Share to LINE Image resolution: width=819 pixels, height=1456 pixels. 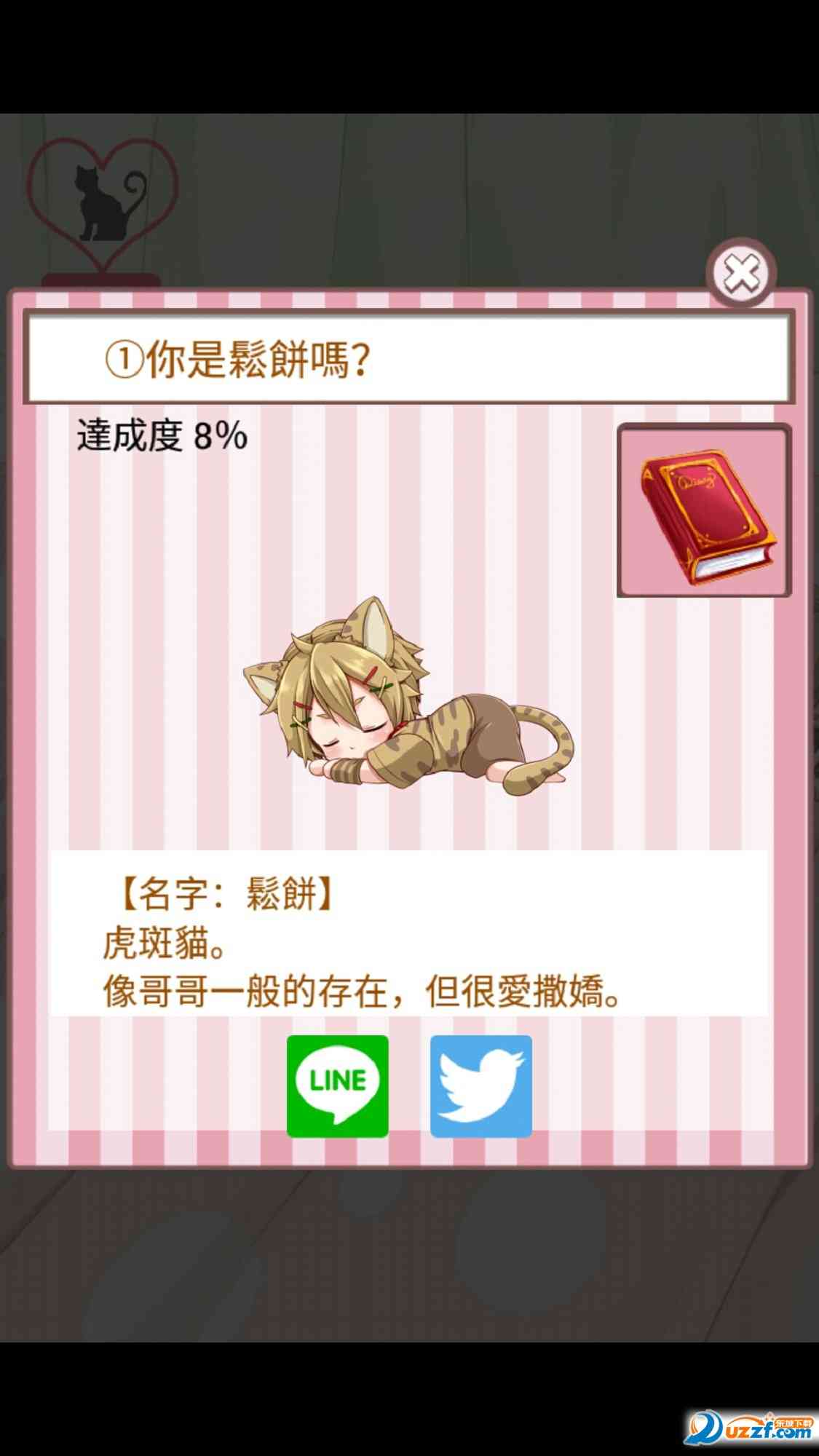coord(338,1085)
